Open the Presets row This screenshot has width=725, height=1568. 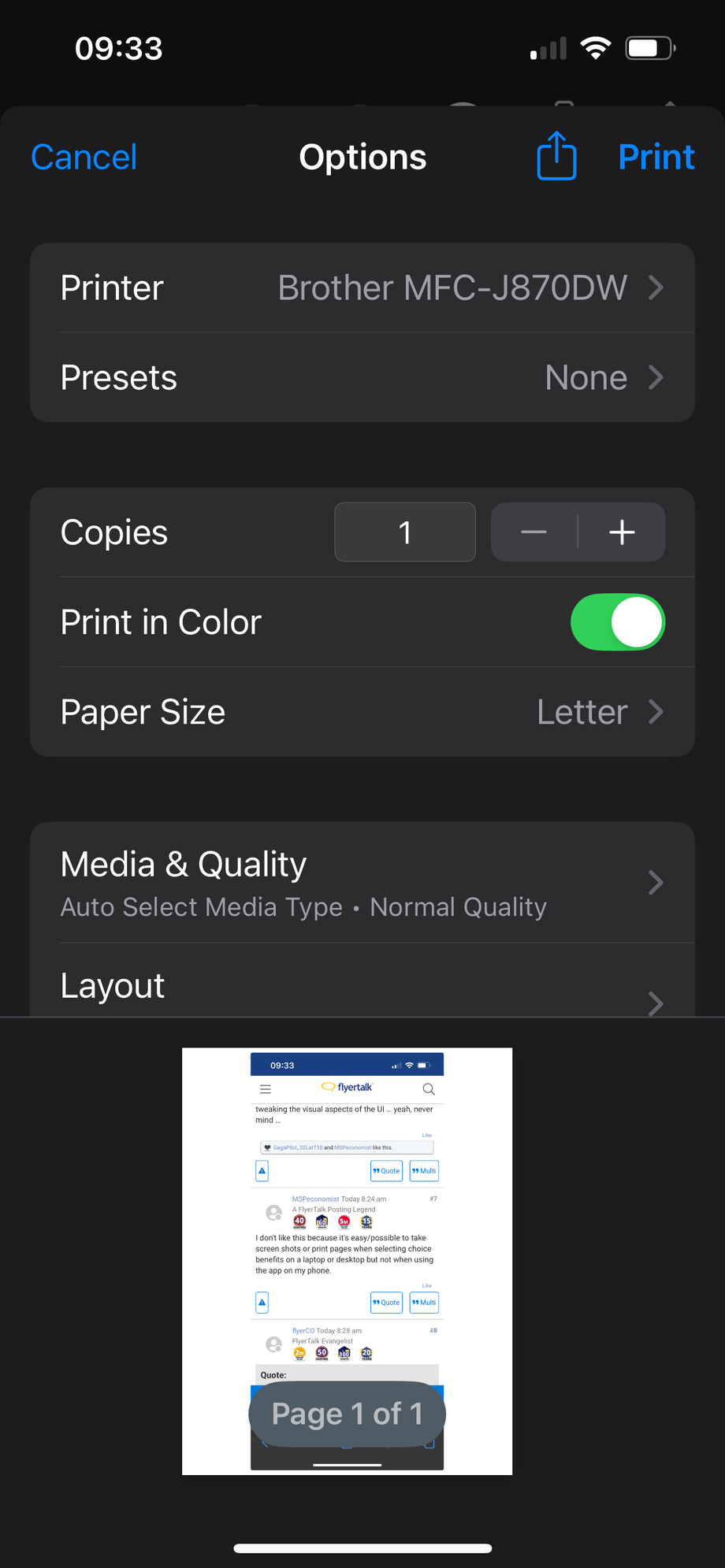(362, 378)
